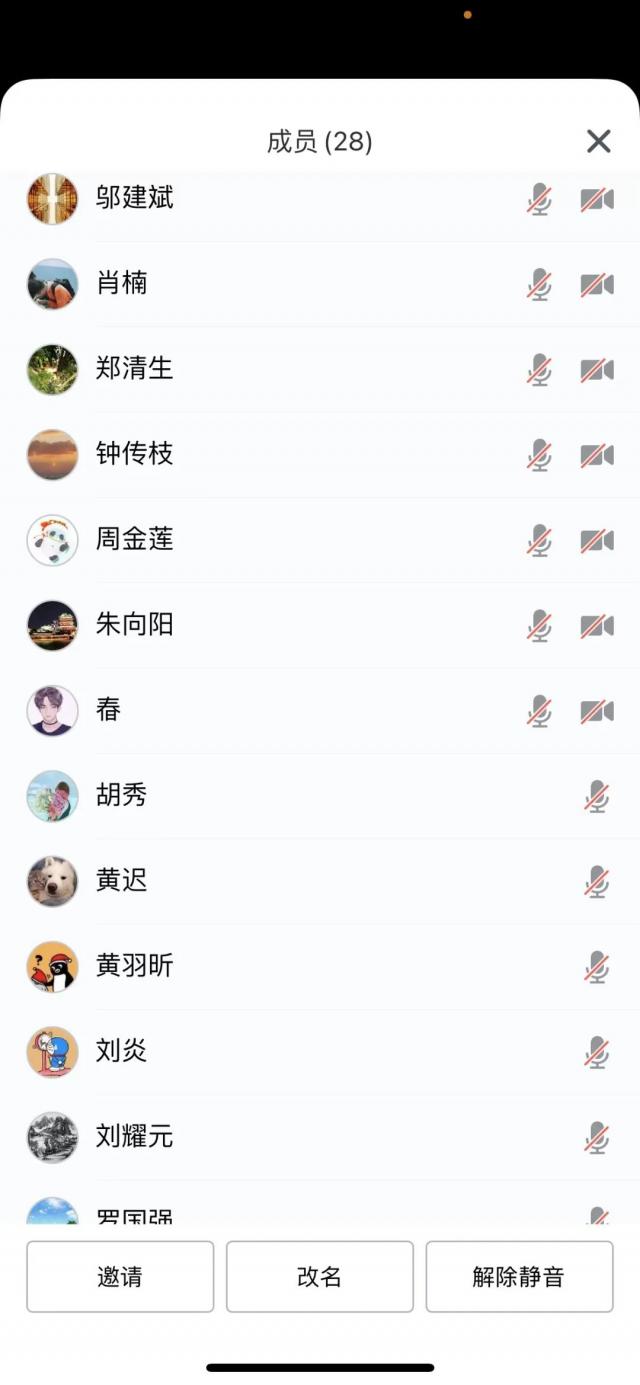This screenshot has height=1385, width=640.
Task: Open member row 刘炎
Action: click(122, 1051)
